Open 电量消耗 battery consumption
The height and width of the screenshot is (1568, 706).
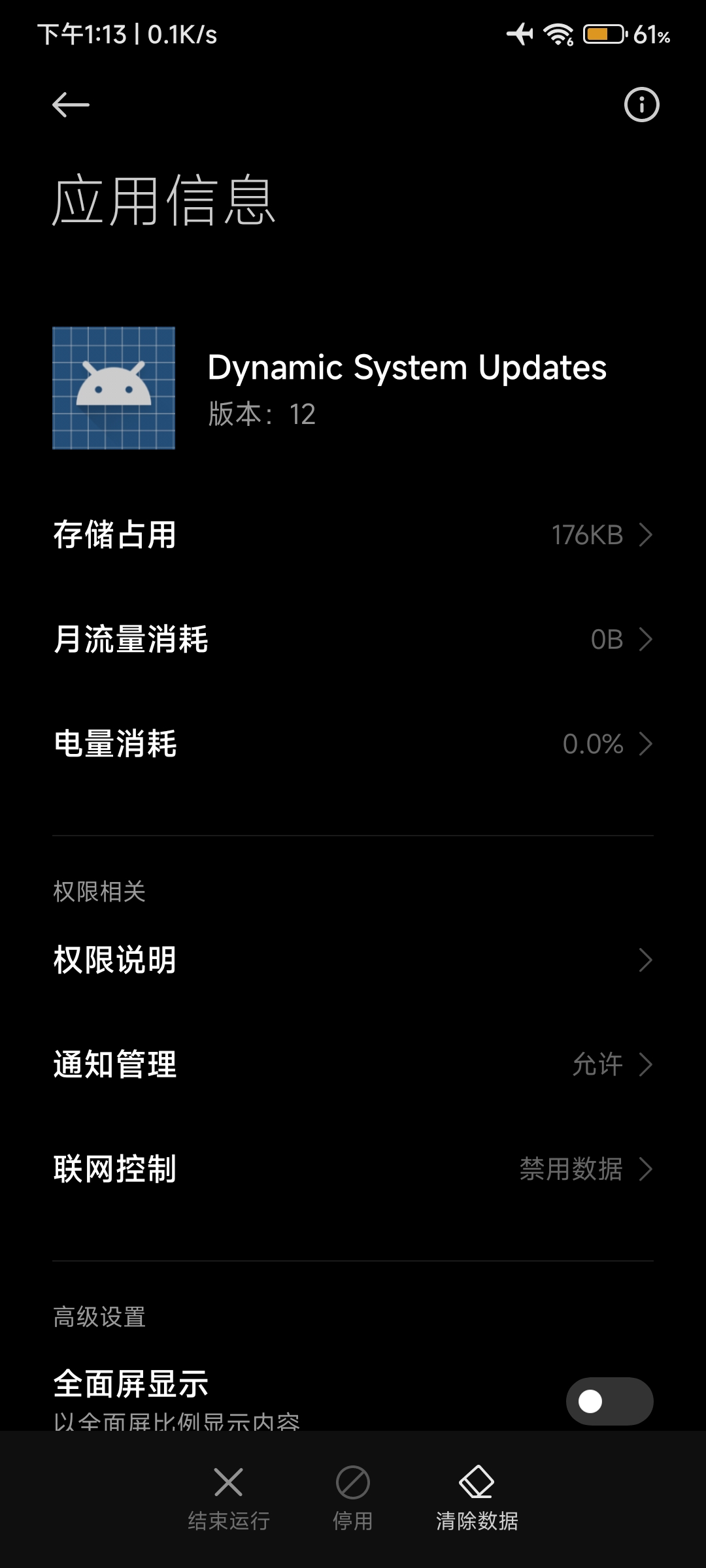tap(353, 744)
